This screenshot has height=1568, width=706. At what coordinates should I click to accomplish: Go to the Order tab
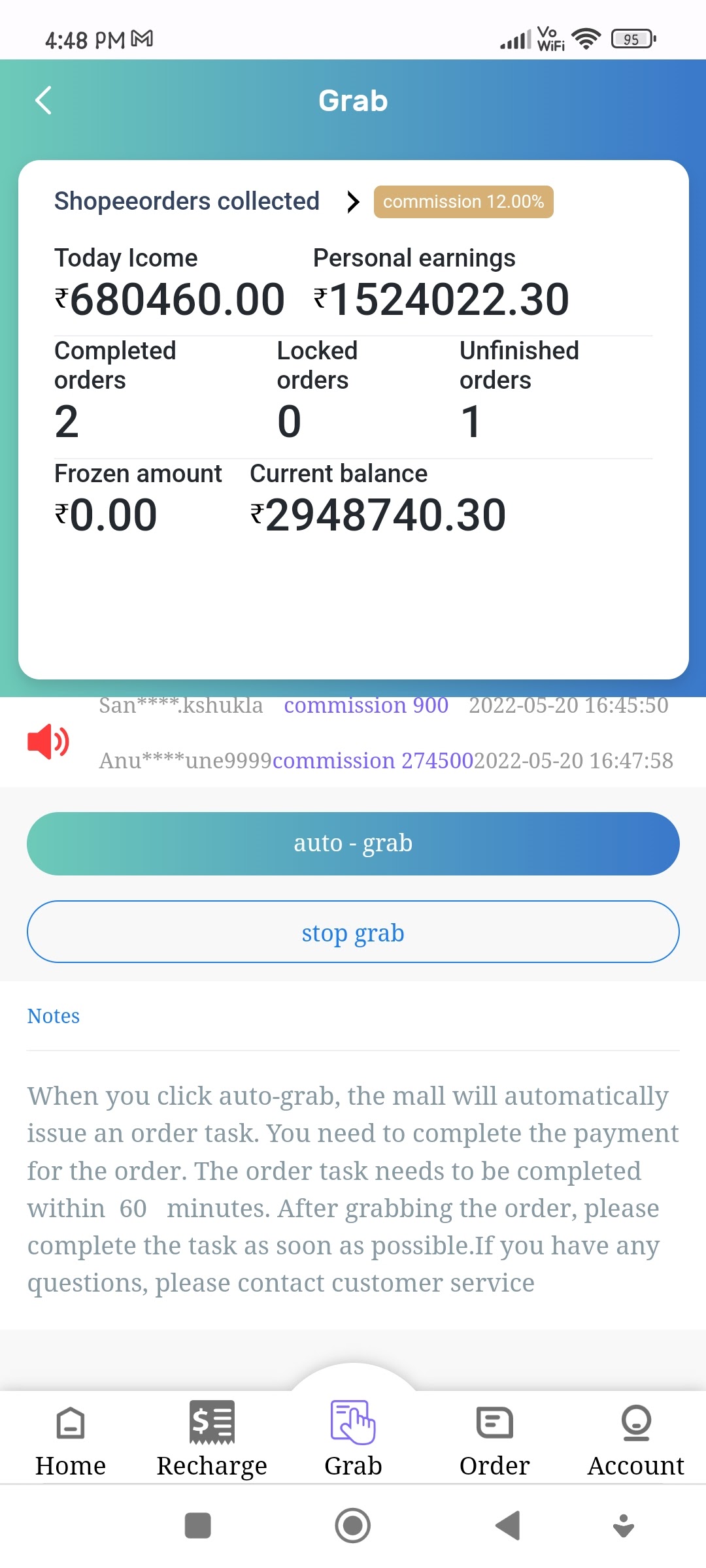(x=494, y=1437)
